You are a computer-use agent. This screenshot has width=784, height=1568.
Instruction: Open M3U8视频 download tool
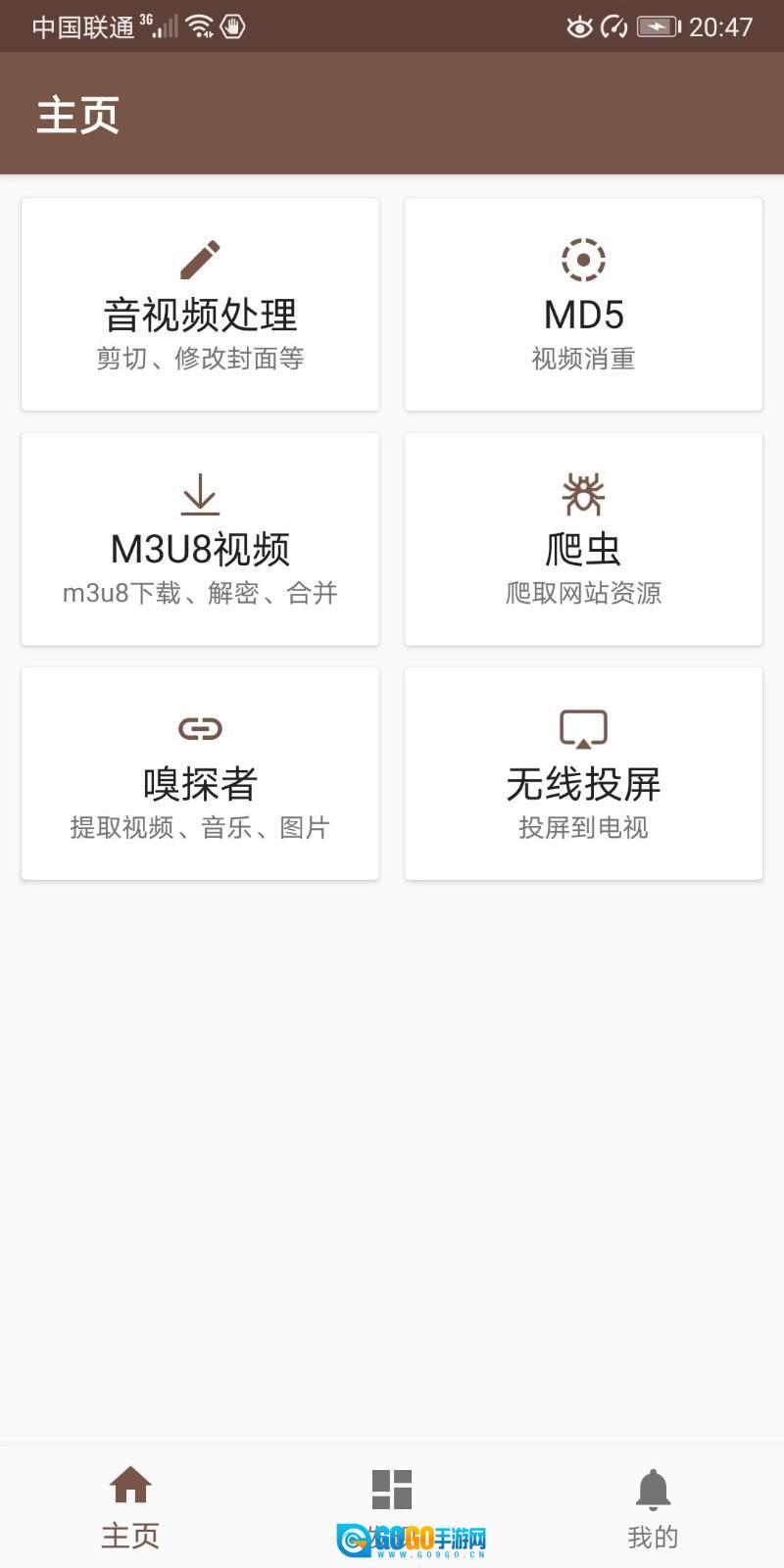point(200,539)
